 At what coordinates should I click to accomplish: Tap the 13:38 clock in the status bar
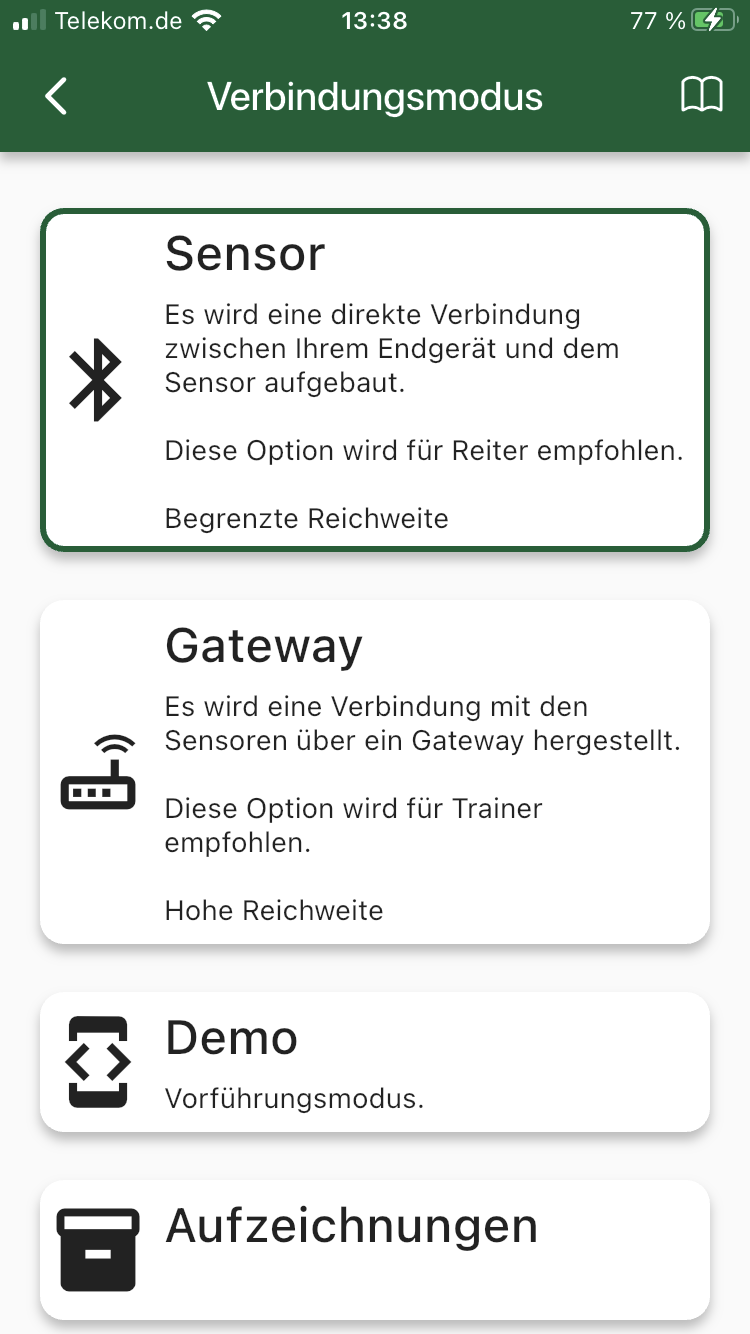tap(375, 19)
